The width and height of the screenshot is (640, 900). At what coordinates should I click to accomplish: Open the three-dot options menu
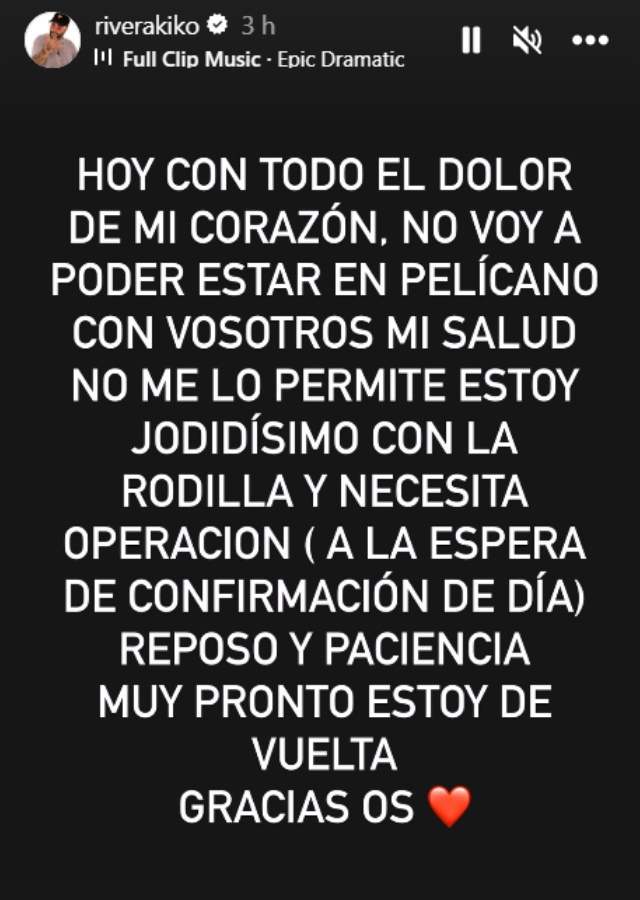(x=589, y=40)
